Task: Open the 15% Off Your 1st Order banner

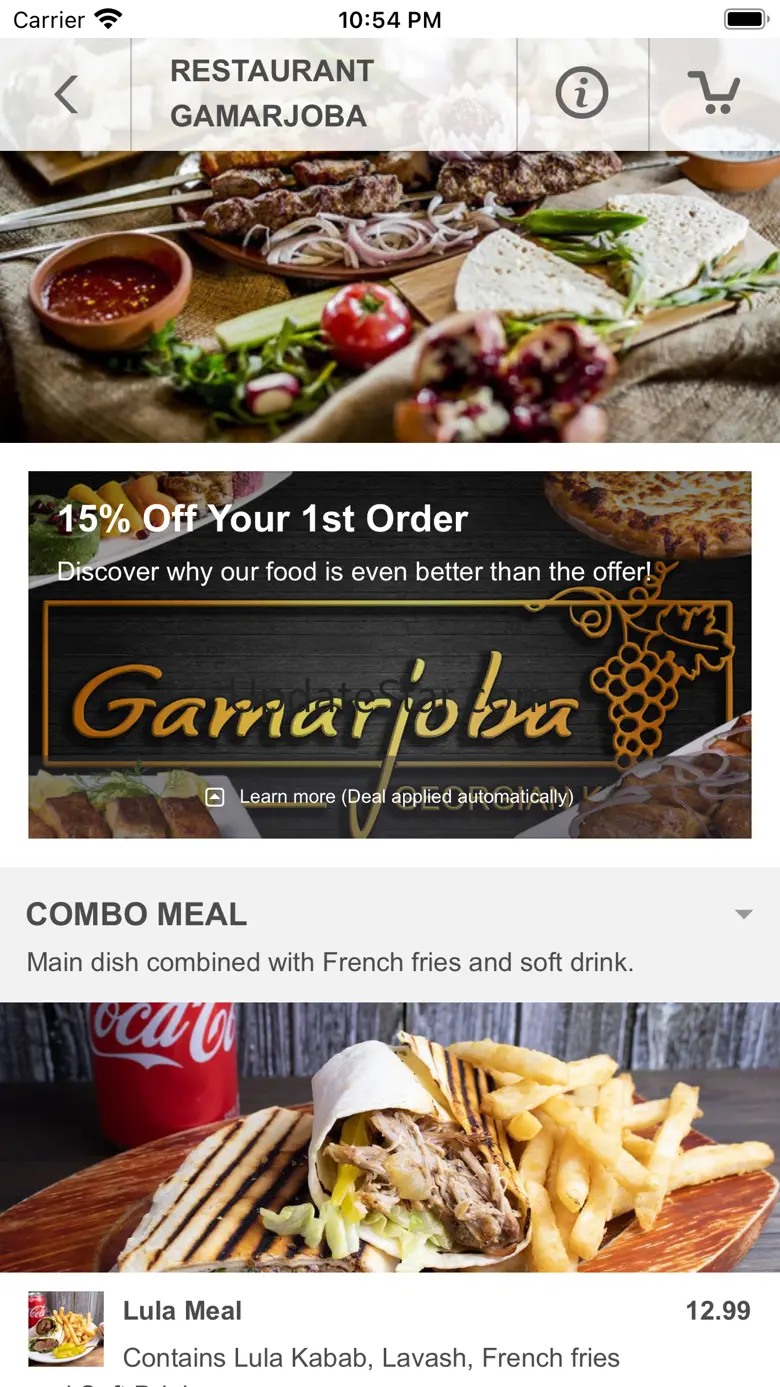Action: pyautogui.click(x=390, y=654)
